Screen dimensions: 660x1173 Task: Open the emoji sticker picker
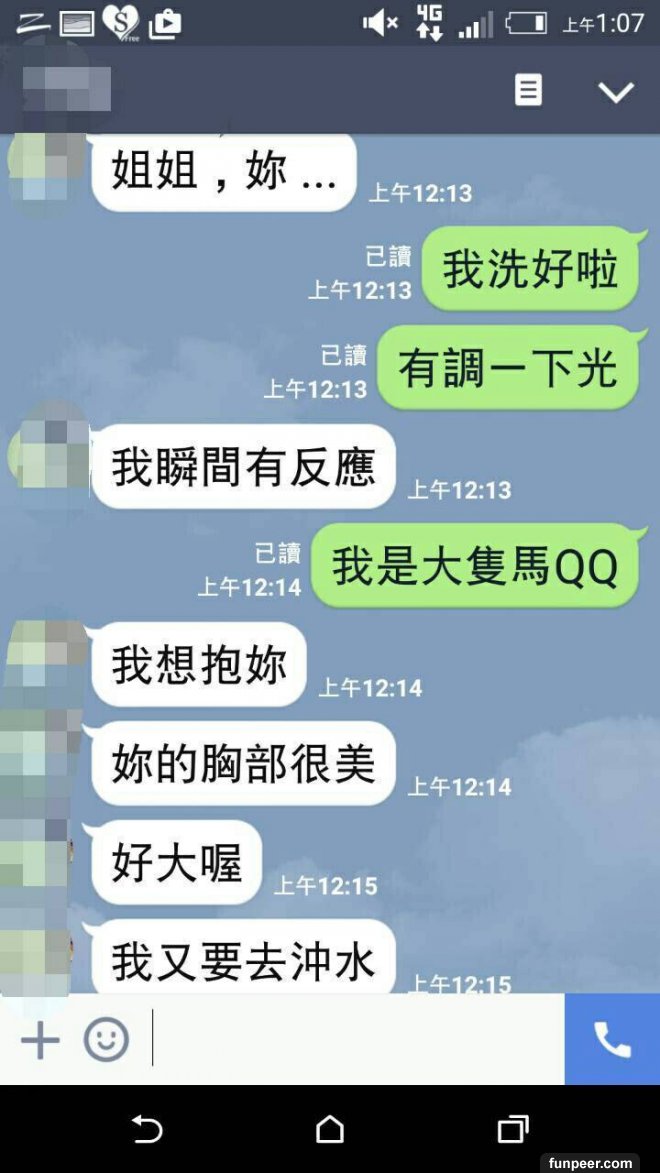(106, 1040)
